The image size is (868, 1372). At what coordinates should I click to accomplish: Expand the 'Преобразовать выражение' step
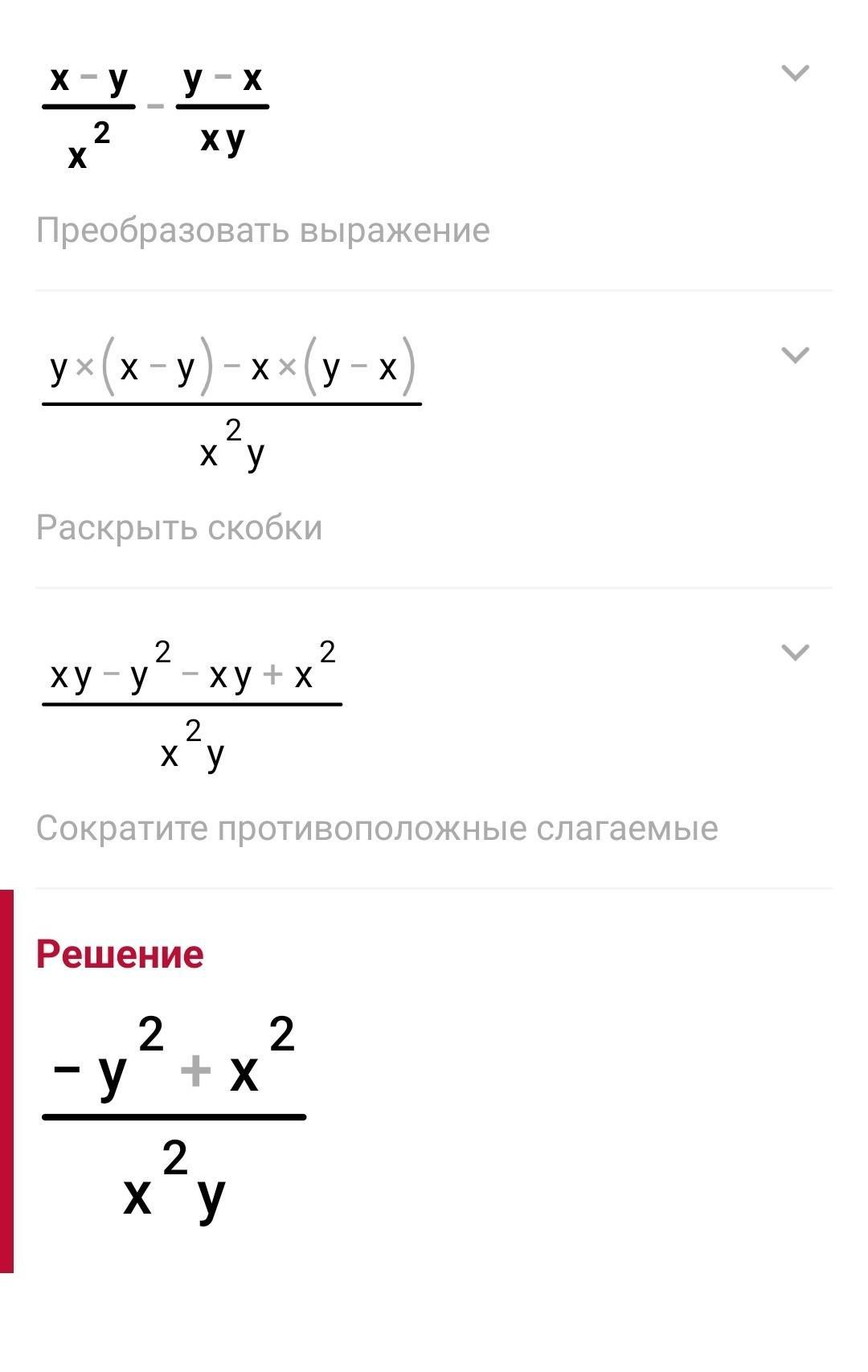[x=795, y=73]
